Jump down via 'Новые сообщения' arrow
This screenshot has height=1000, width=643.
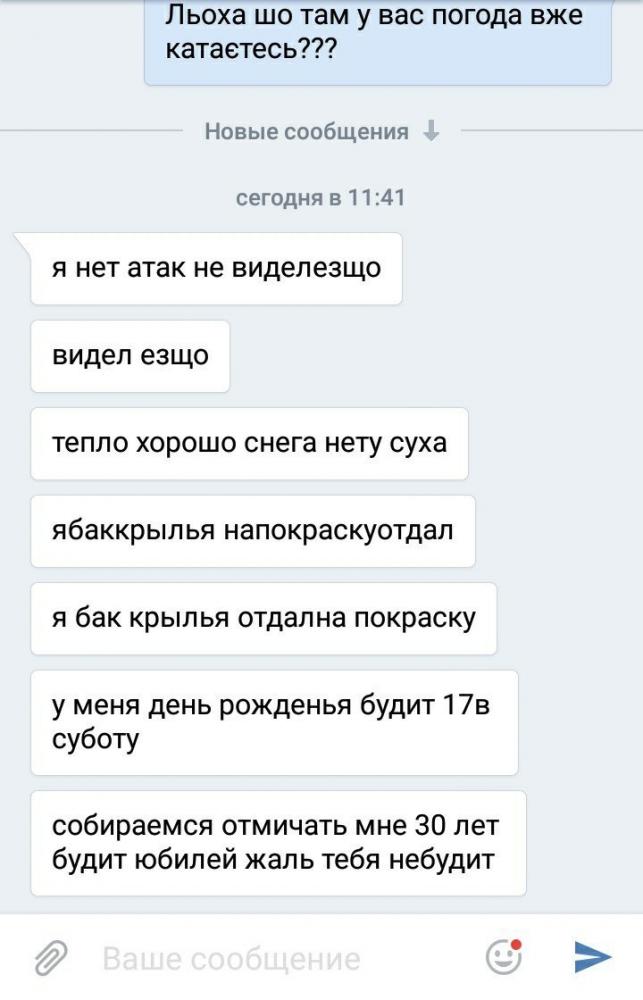[x=431, y=132]
